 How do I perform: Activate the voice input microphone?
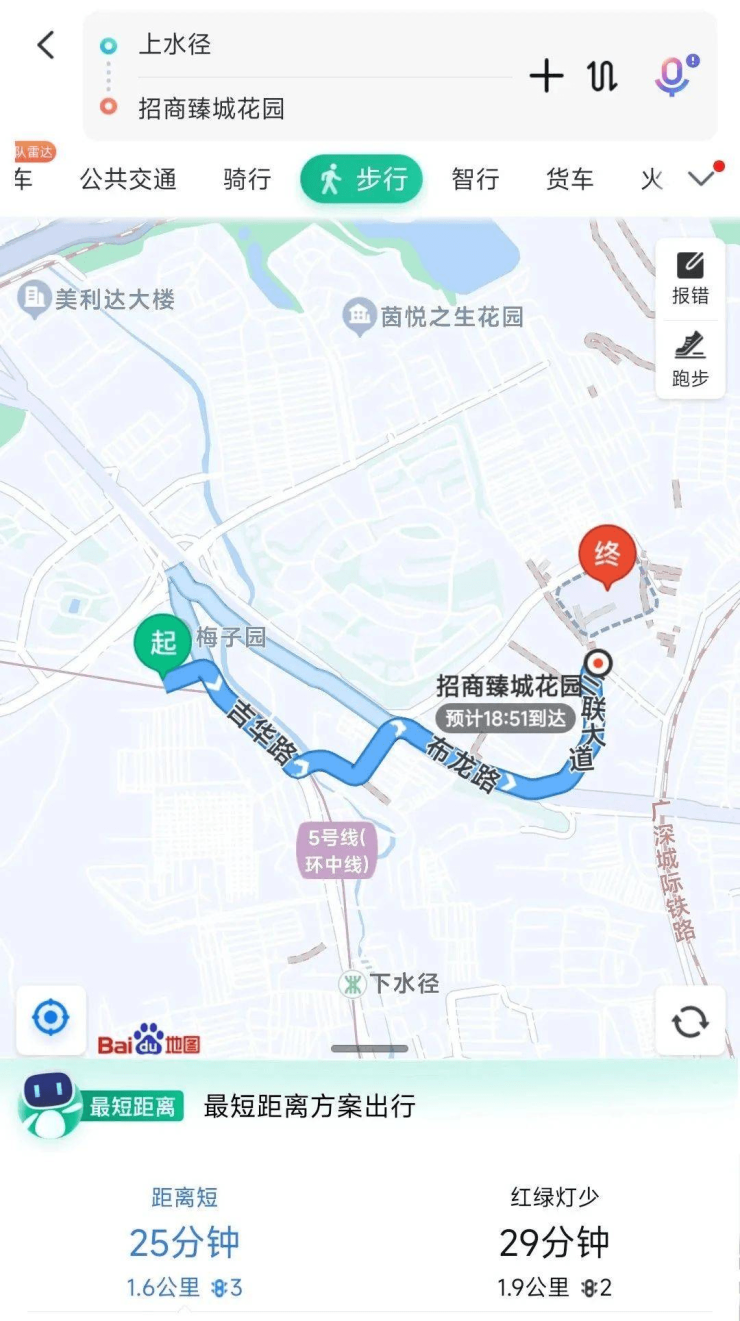click(x=673, y=76)
